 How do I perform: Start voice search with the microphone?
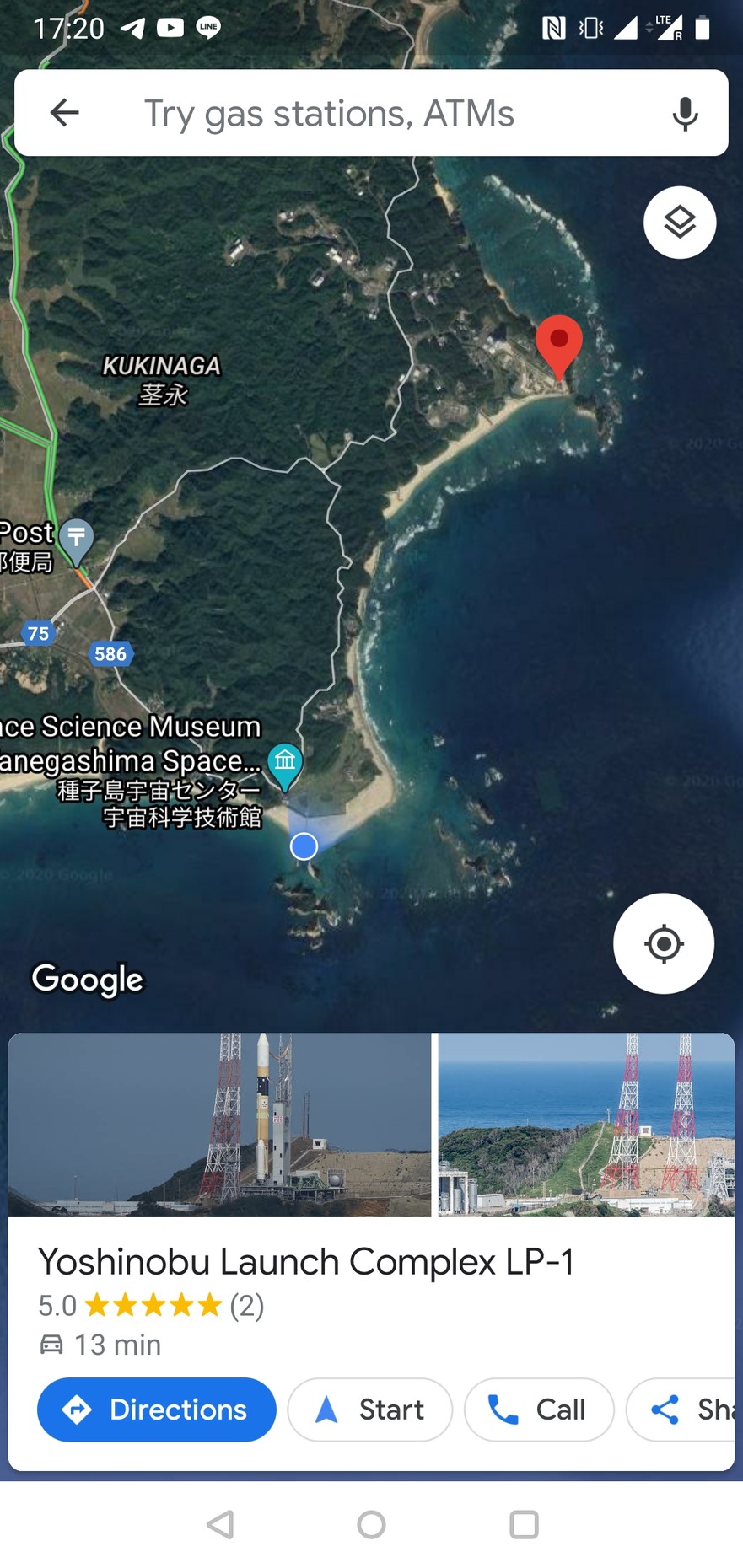click(685, 113)
